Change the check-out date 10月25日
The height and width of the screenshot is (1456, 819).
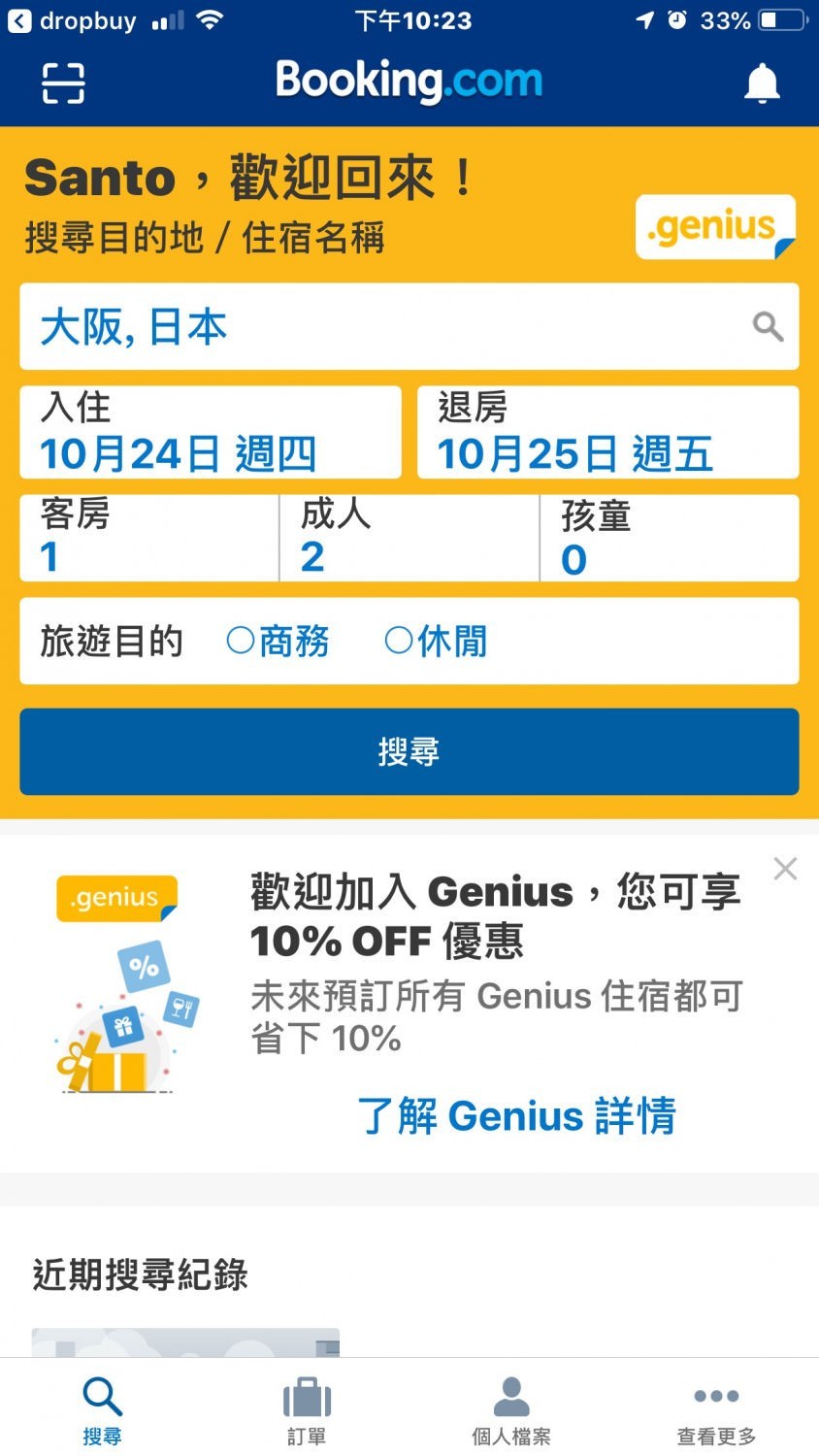pyautogui.click(x=607, y=433)
